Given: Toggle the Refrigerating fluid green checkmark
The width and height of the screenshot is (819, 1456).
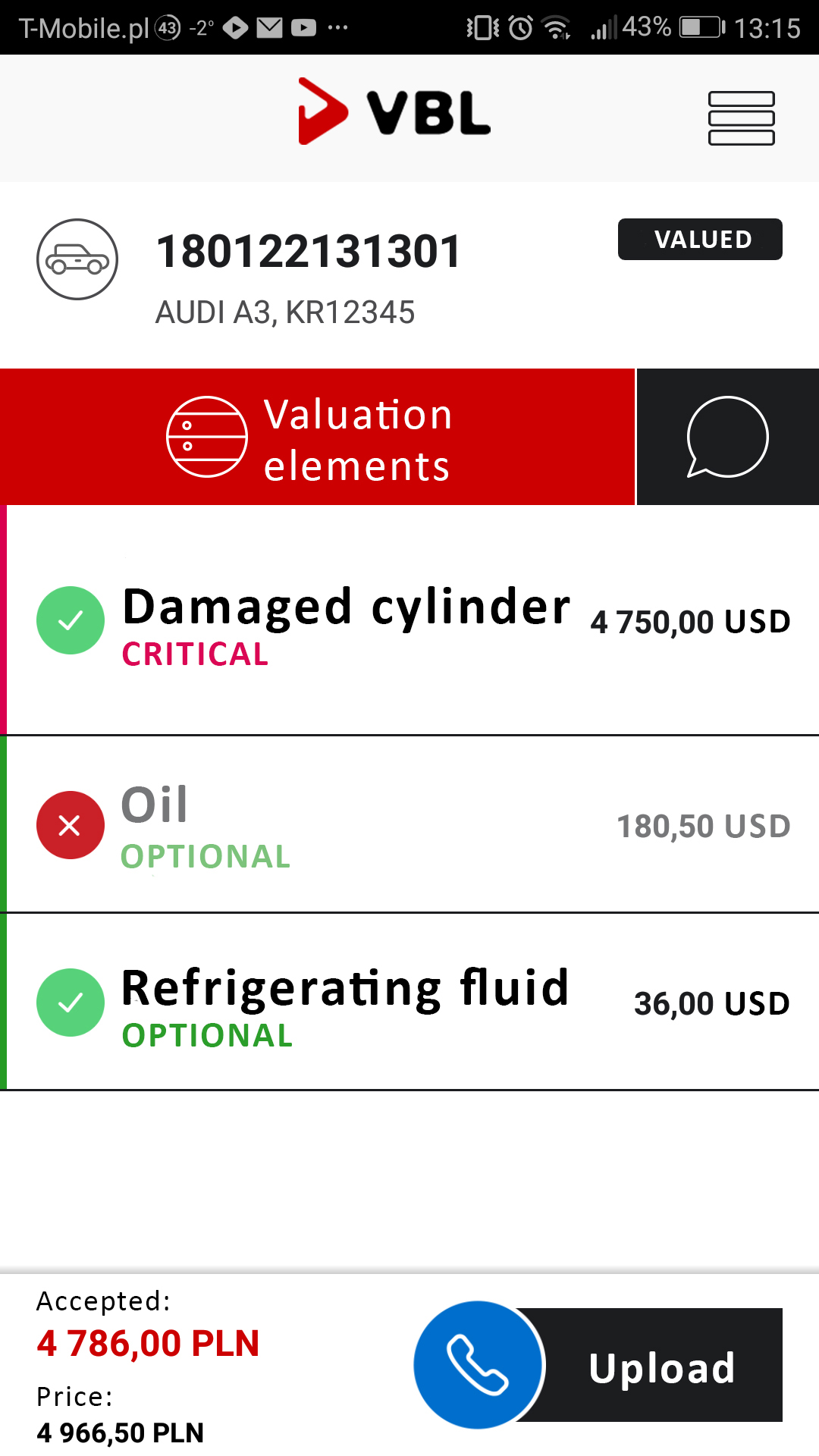Looking at the screenshot, I should (71, 1003).
